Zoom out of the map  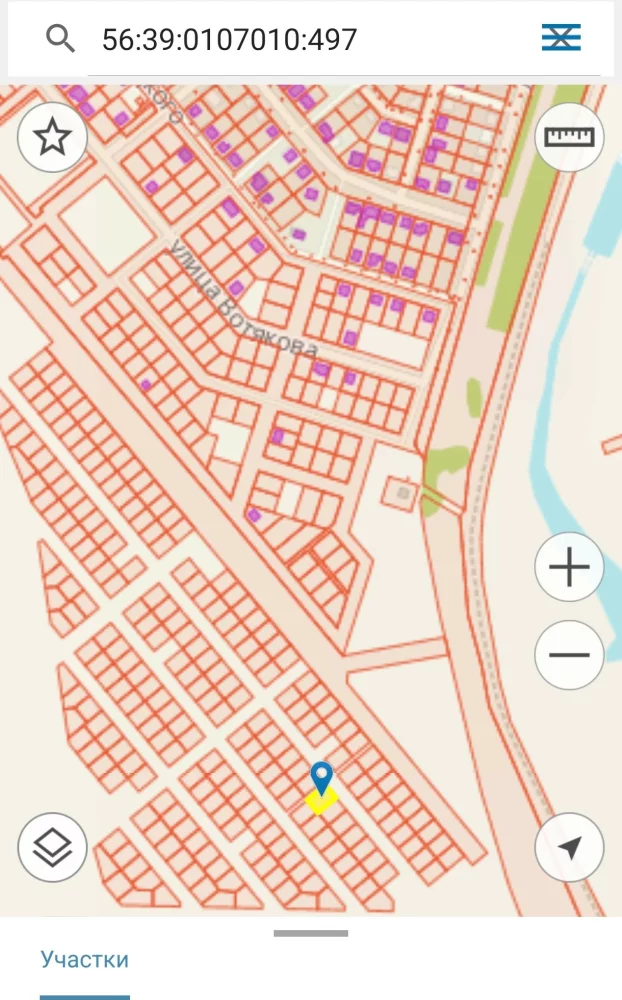(x=569, y=656)
